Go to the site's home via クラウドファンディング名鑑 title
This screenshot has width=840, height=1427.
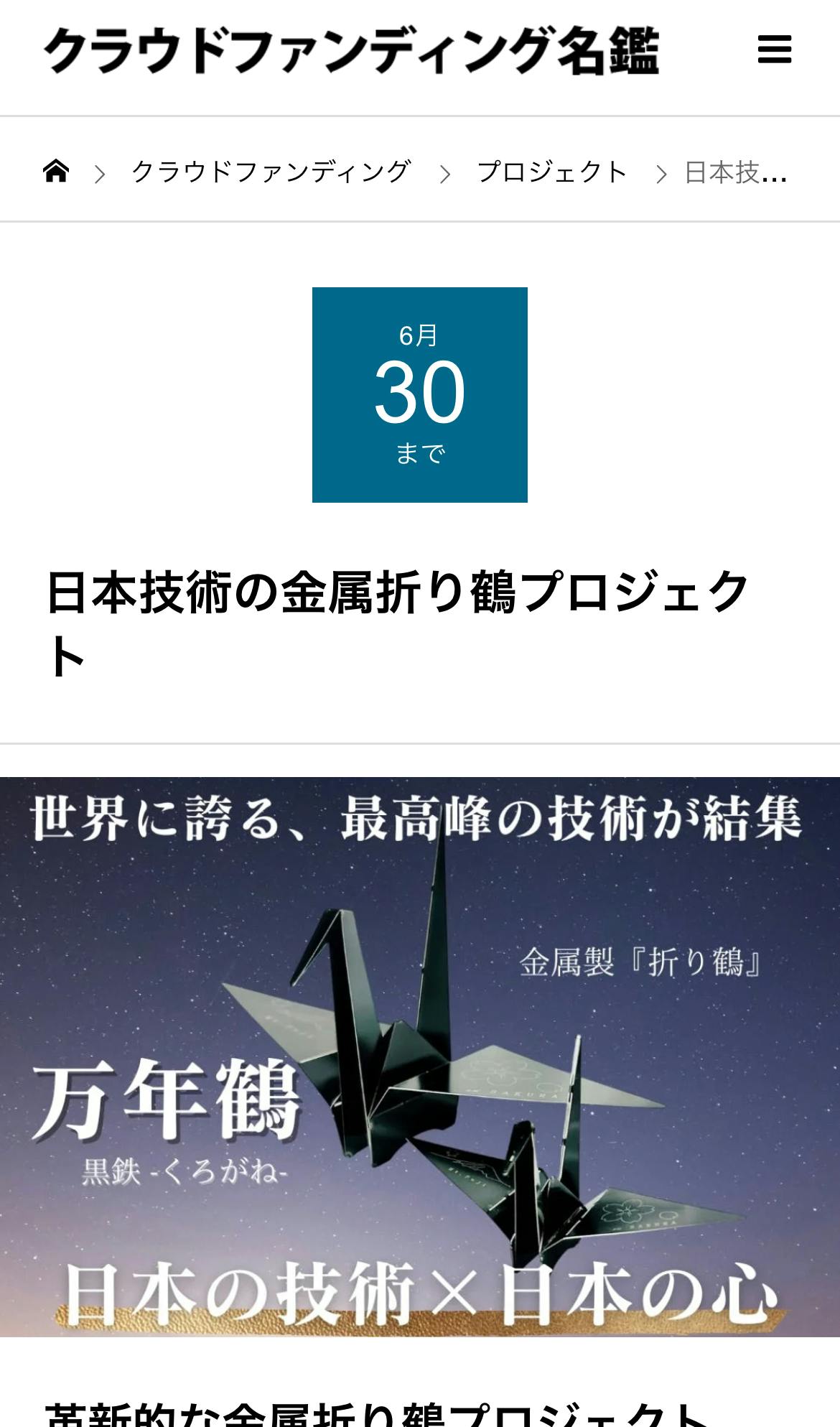click(x=351, y=51)
